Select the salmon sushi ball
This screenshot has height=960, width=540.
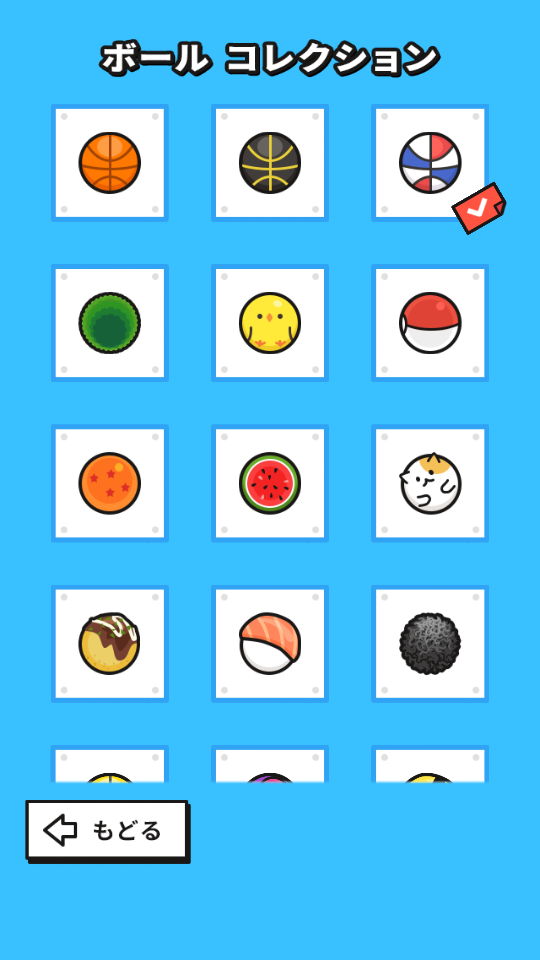click(270, 644)
